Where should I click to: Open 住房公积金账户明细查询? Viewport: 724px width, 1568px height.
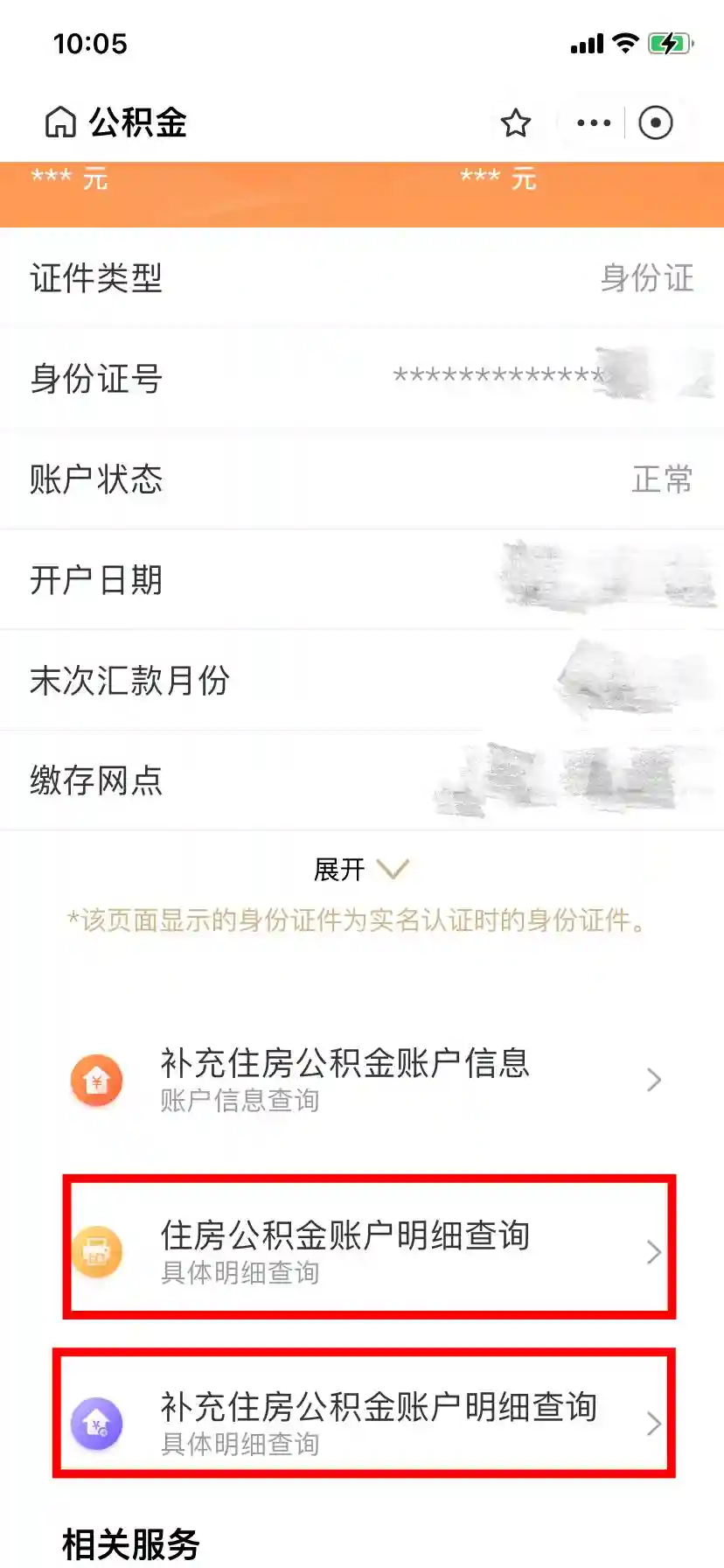(x=367, y=1250)
